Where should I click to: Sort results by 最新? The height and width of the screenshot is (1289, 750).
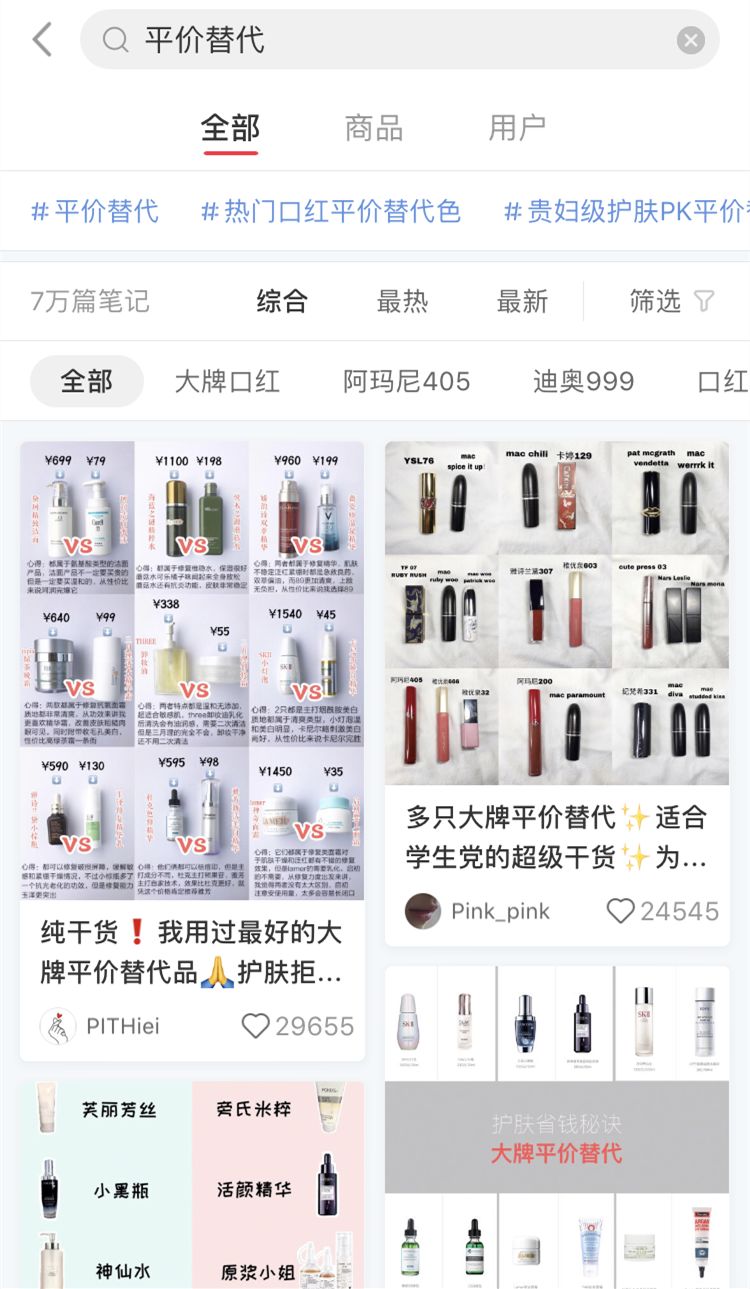coord(521,302)
